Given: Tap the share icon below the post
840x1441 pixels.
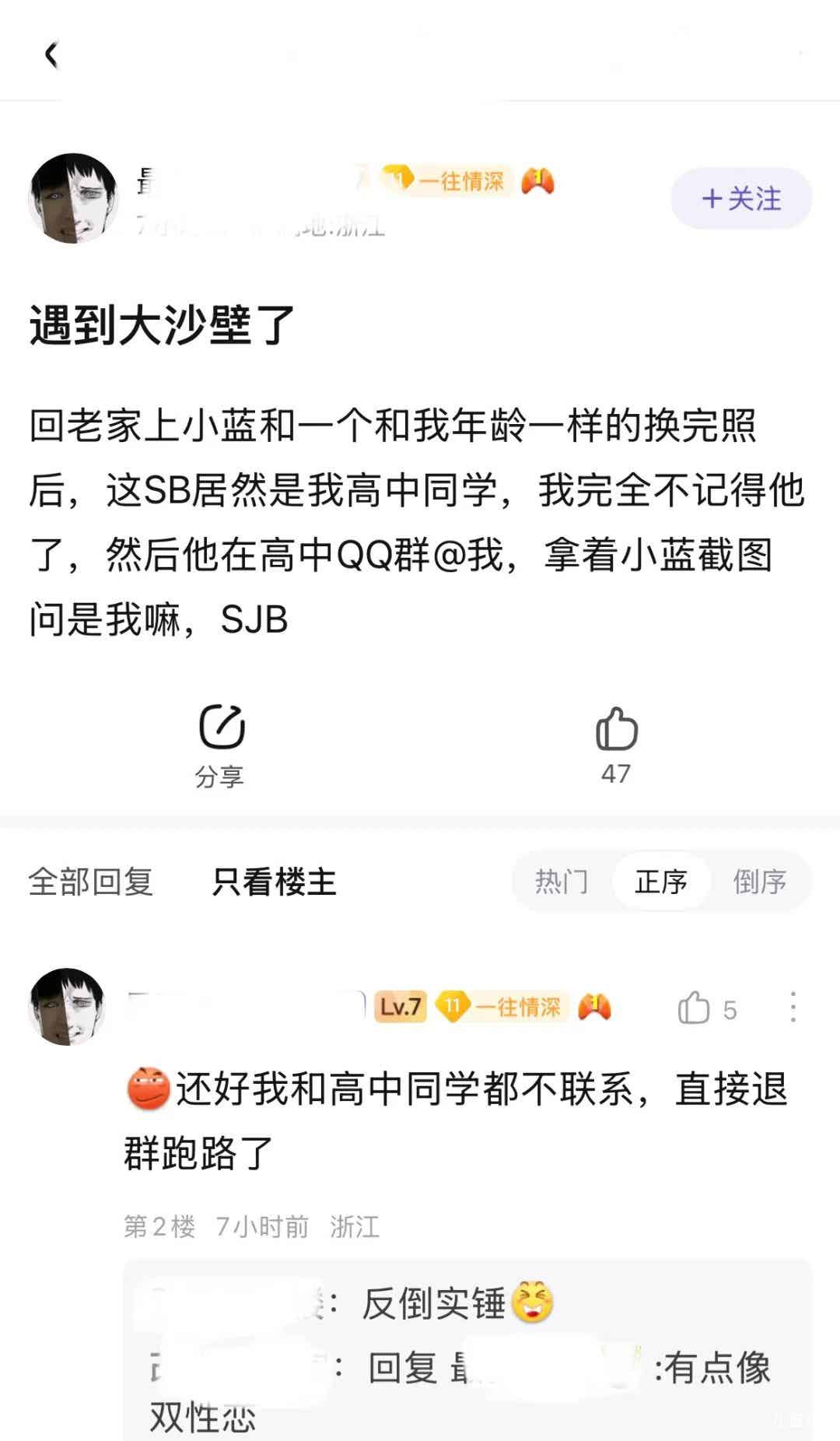Looking at the screenshot, I should click(x=222, y=728).
